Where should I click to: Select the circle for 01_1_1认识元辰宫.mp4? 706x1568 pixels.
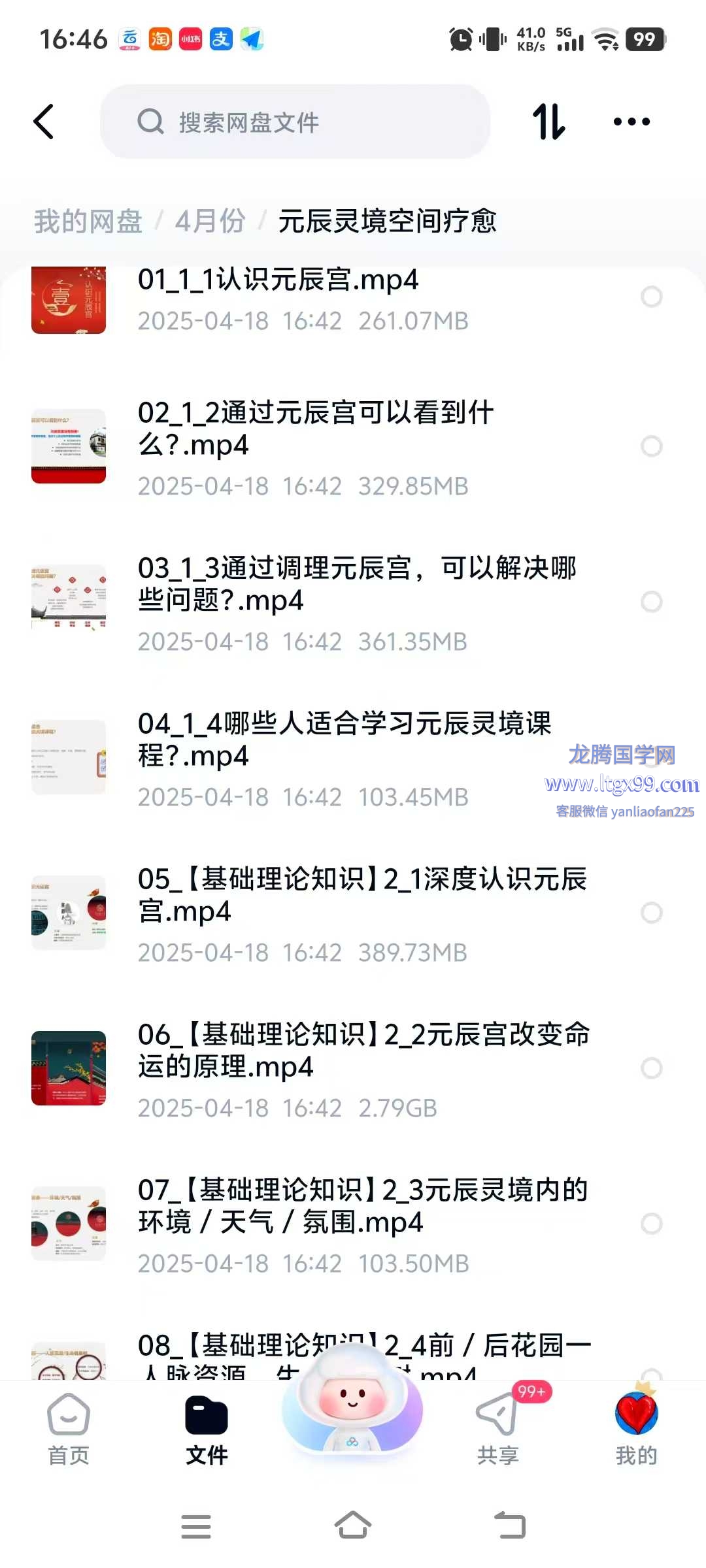(x=651, y=297)
